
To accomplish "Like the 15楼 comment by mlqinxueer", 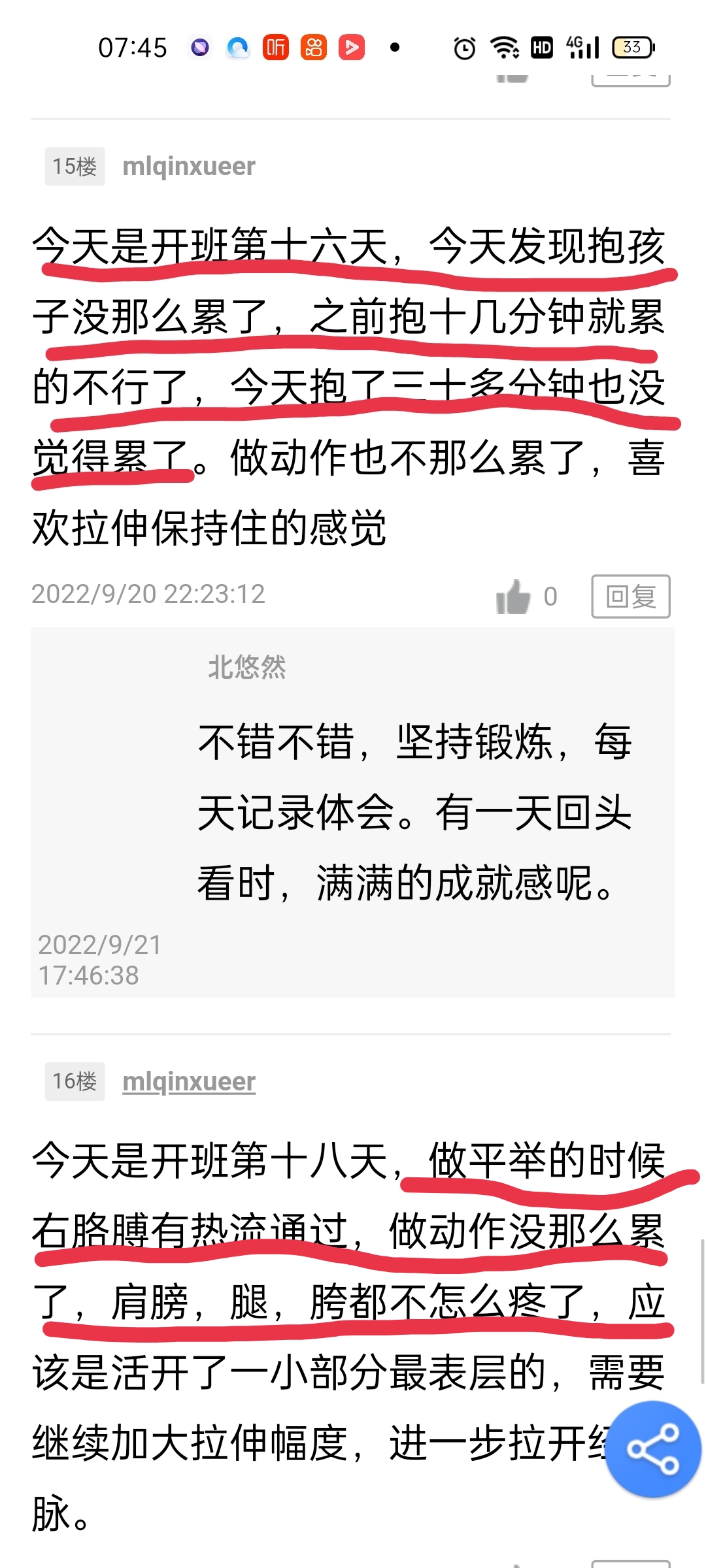I will [x=513, y=596].
